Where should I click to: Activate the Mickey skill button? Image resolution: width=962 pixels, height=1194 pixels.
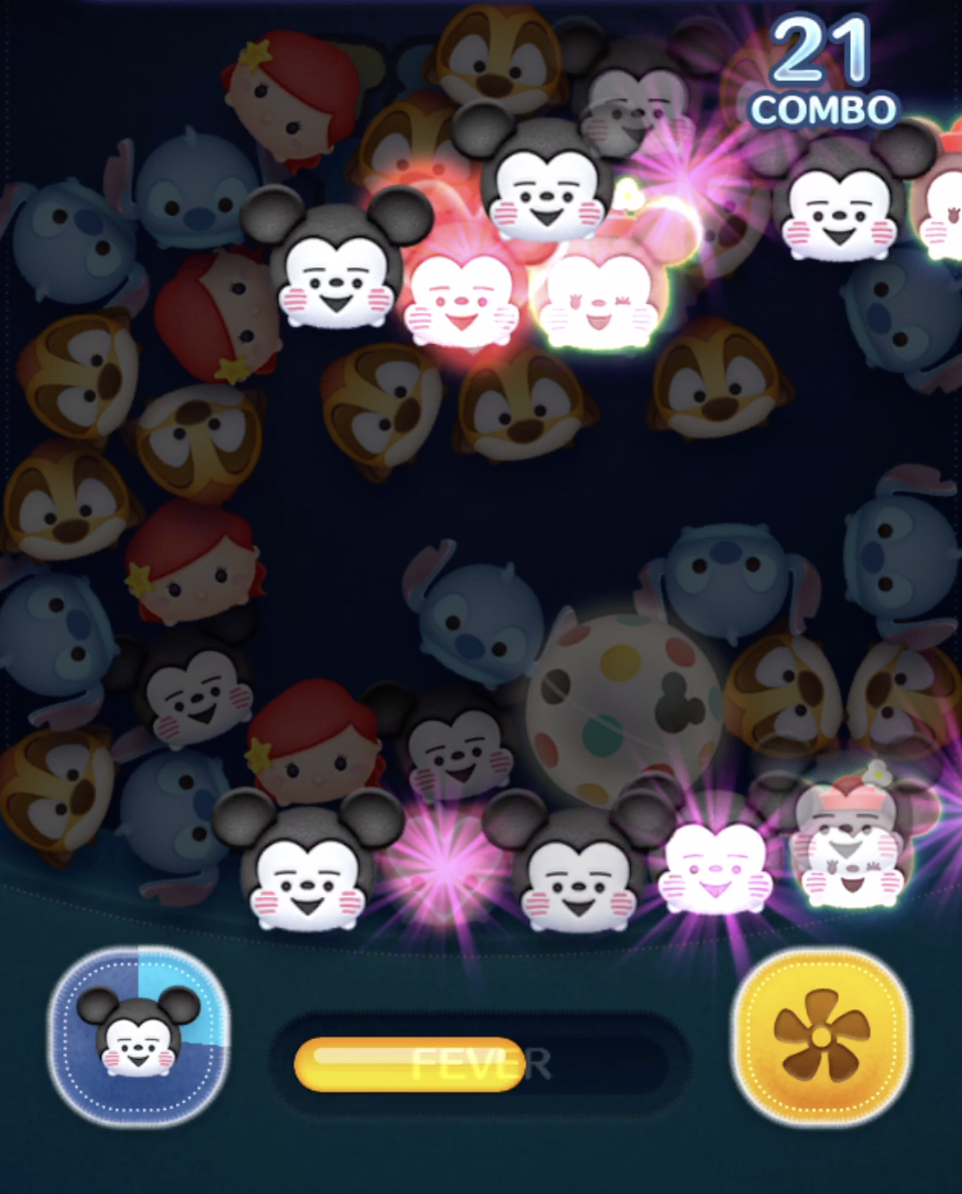[x=139, y=1036]
